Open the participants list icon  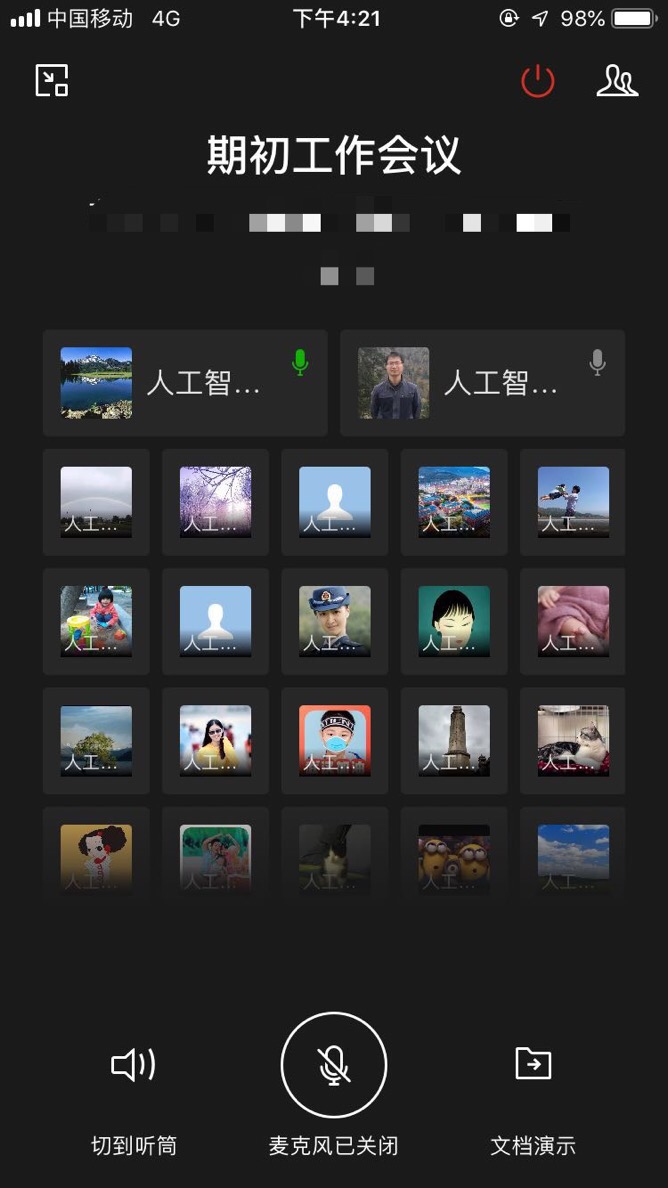[617, 81]
